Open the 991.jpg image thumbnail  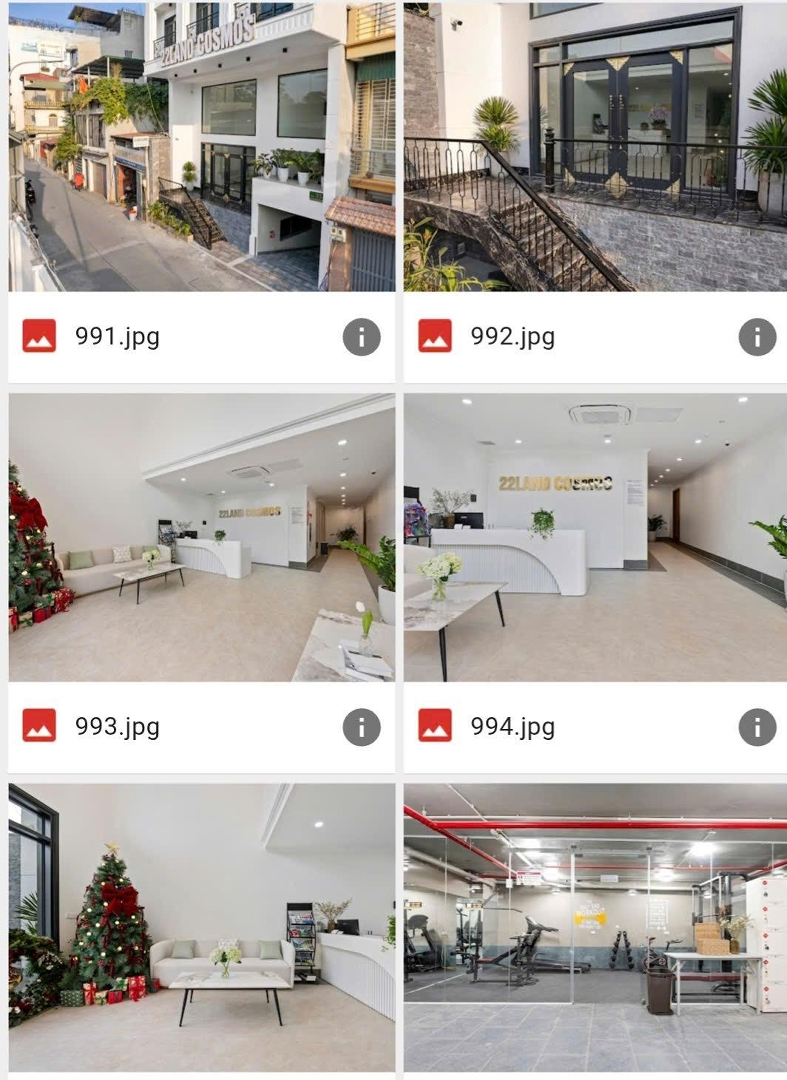click(201, 146)
